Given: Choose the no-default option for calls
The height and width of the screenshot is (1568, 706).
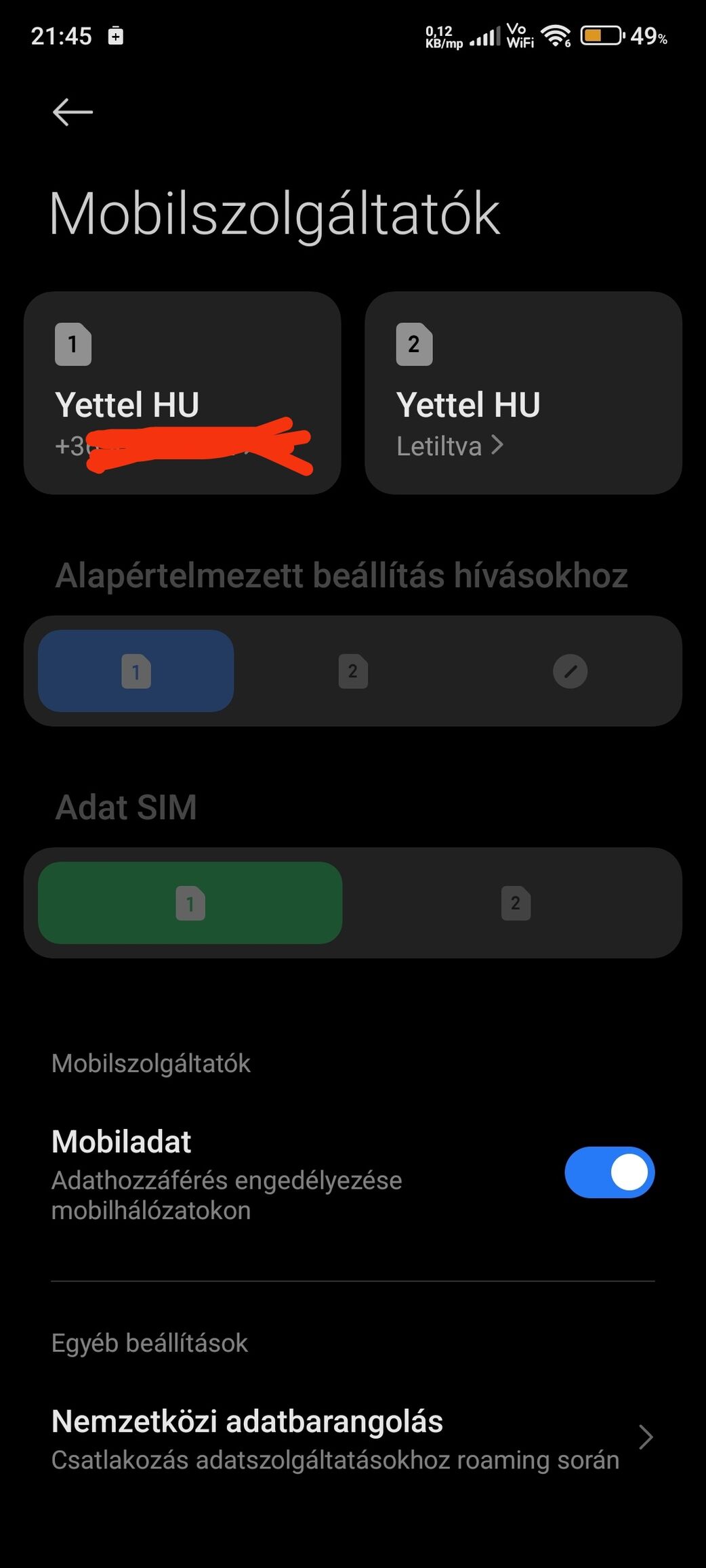Looking at the screenshot, I should 570,671.
